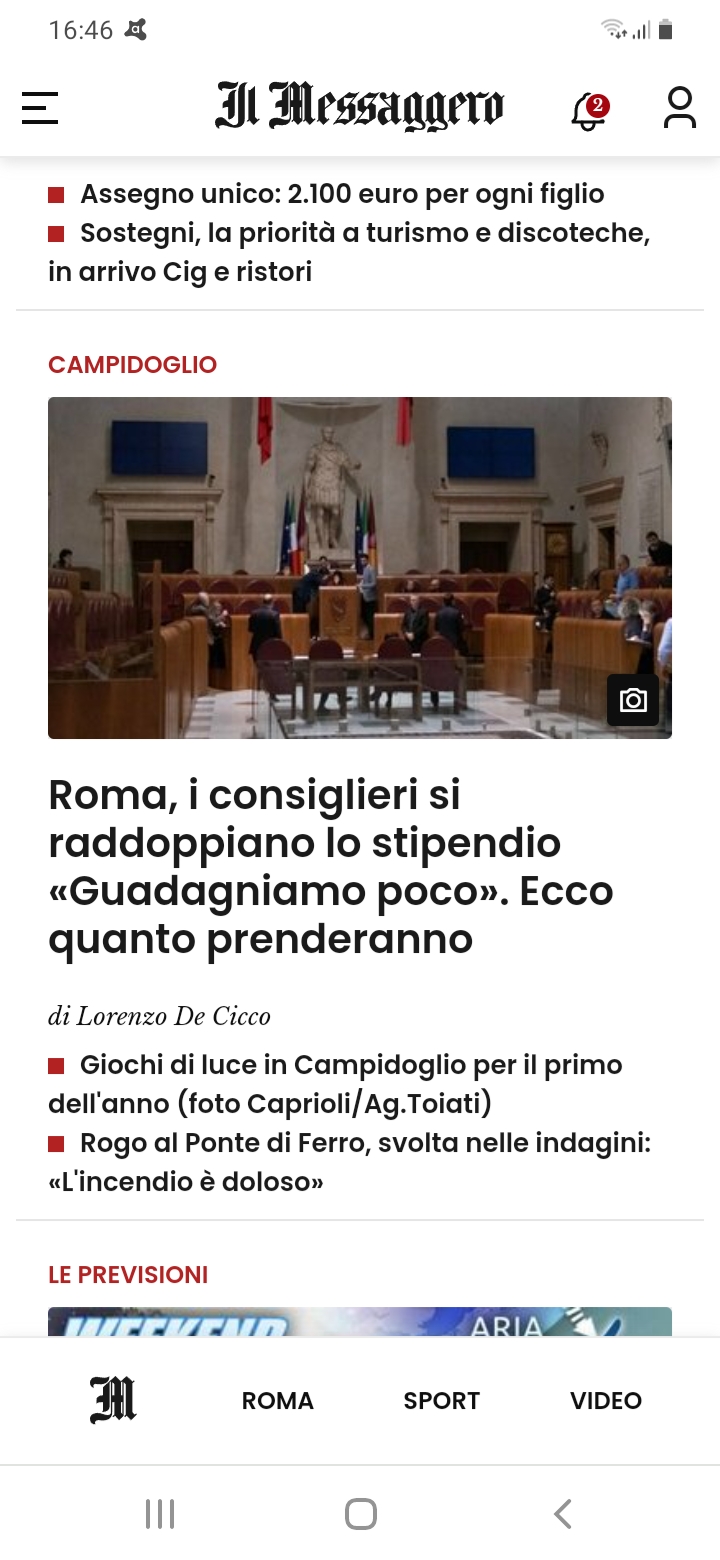Screen dimensions: 720x1560
Task: Open the Campidoglio council chamber photo
Action: click(x=360, y=568)
